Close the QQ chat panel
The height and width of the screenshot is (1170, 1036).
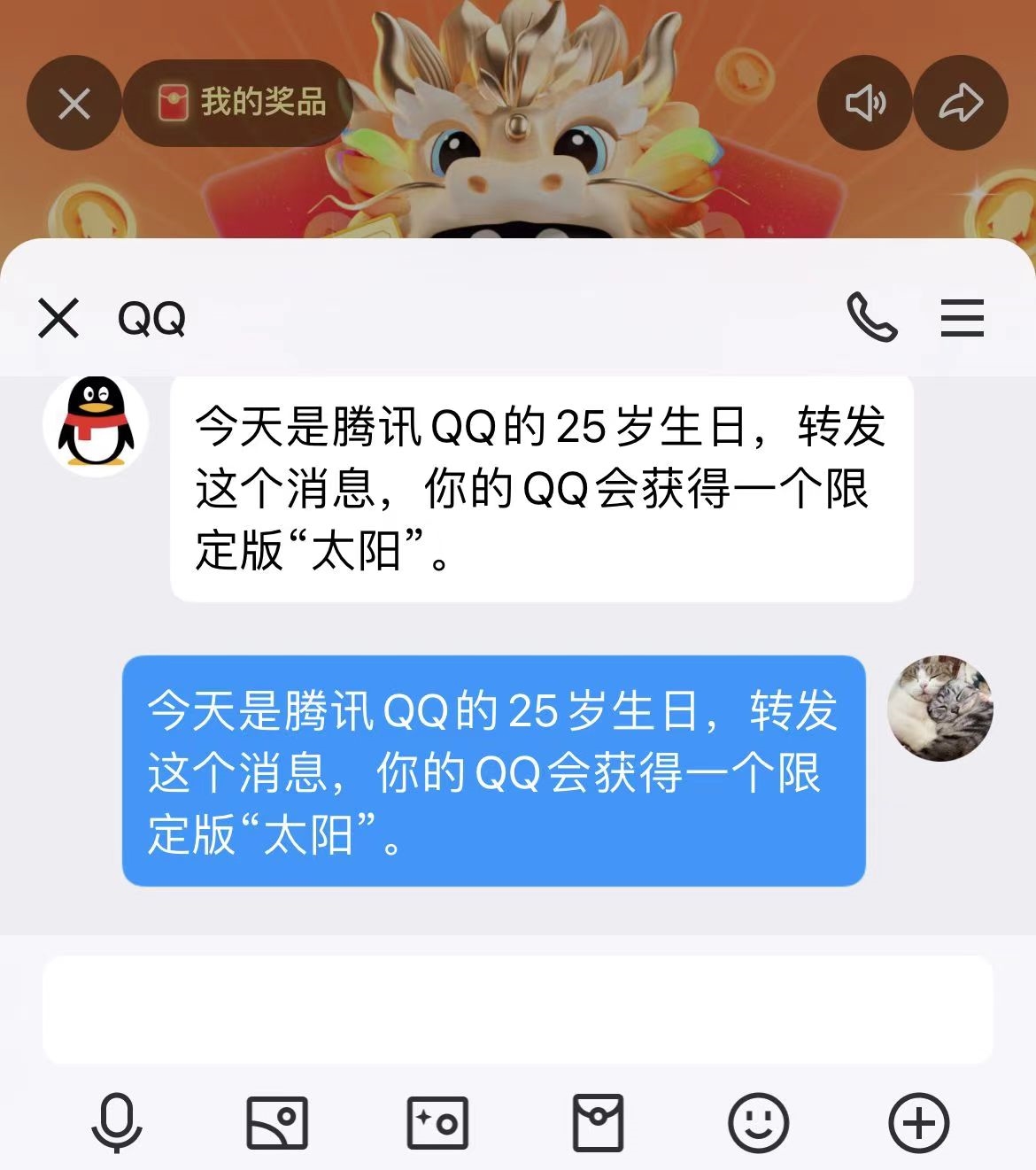pyautogui.click(x=58, y=318)
